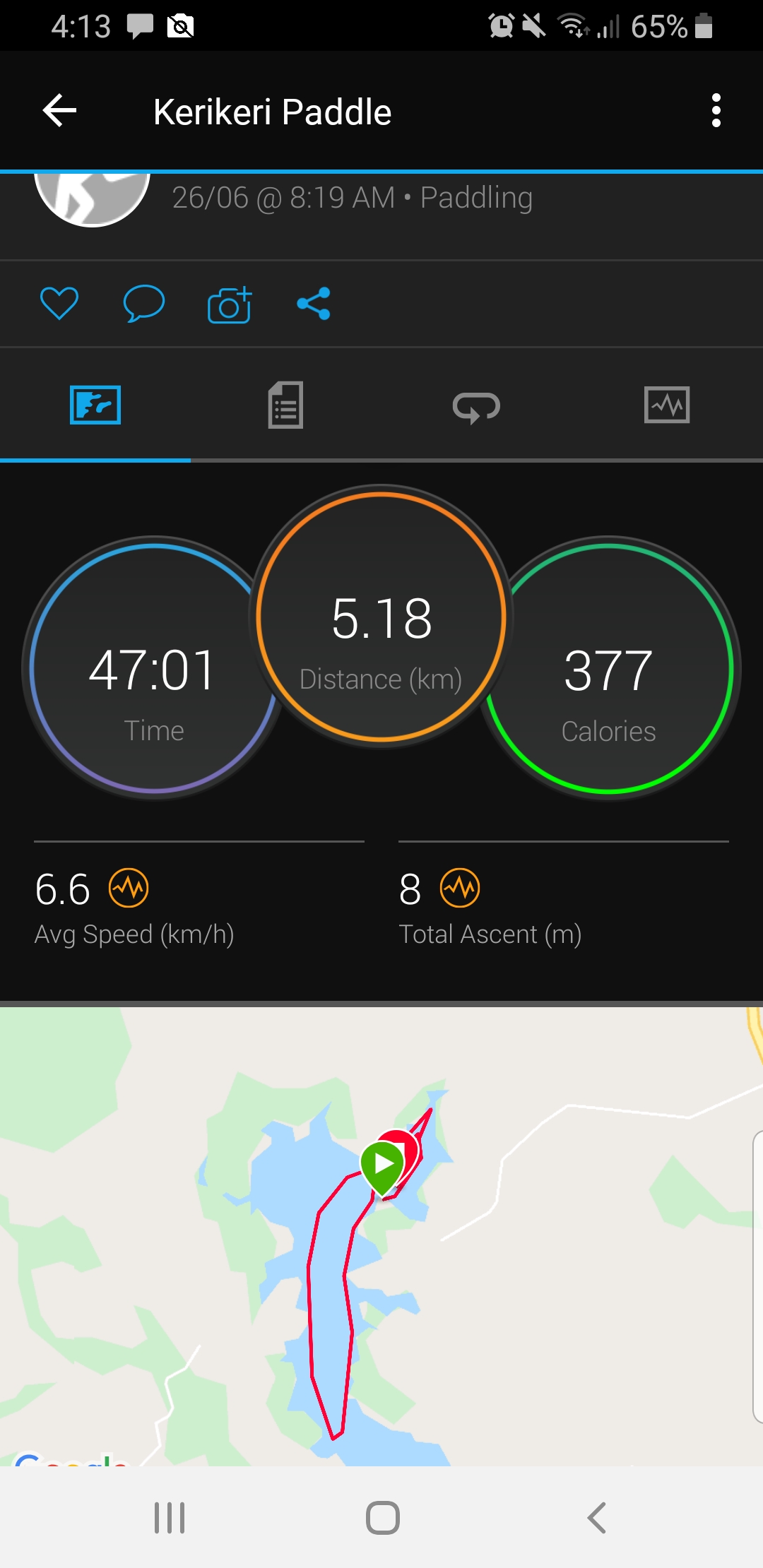
Task: Open recent apps from navigation bar
Action: pos(170,1517)
